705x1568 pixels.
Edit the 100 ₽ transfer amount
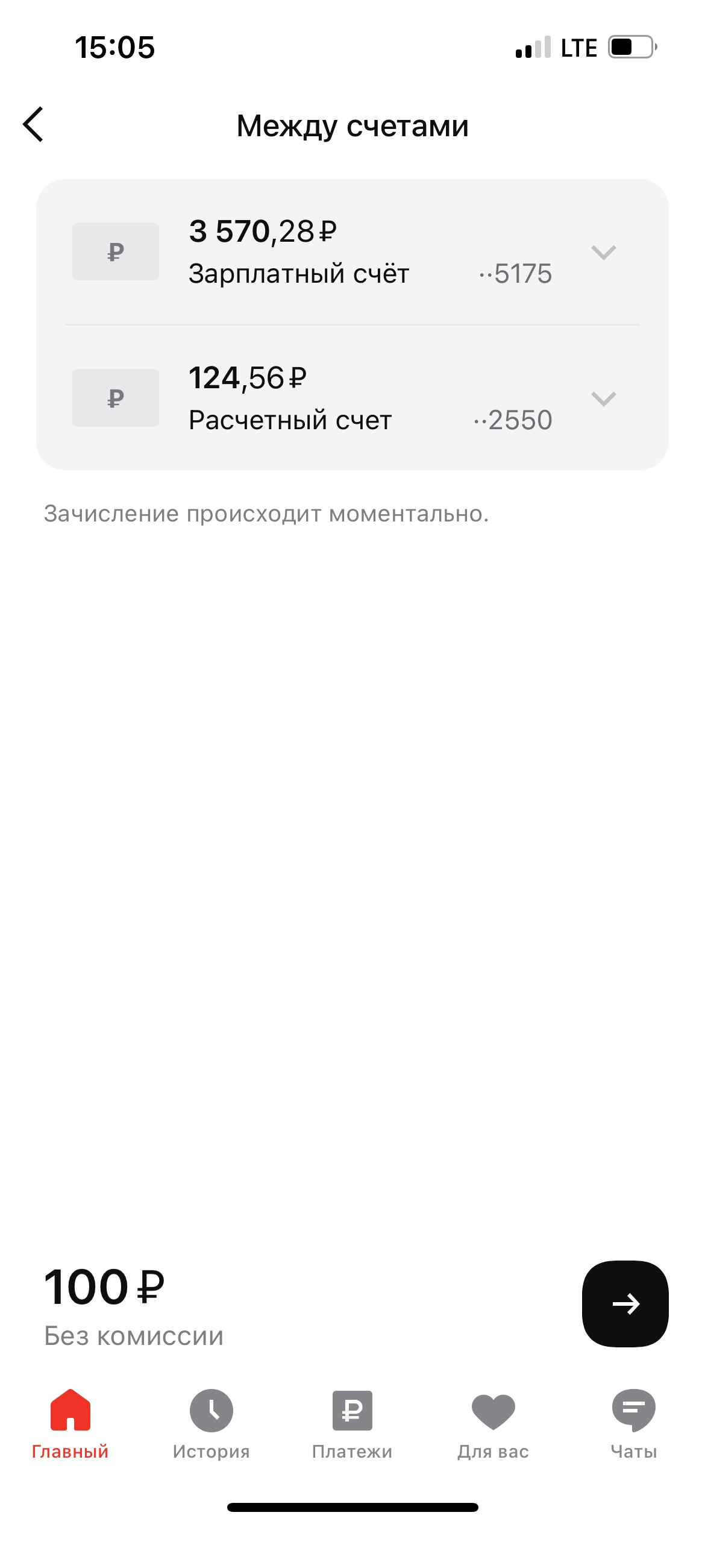pos(104,1288)
